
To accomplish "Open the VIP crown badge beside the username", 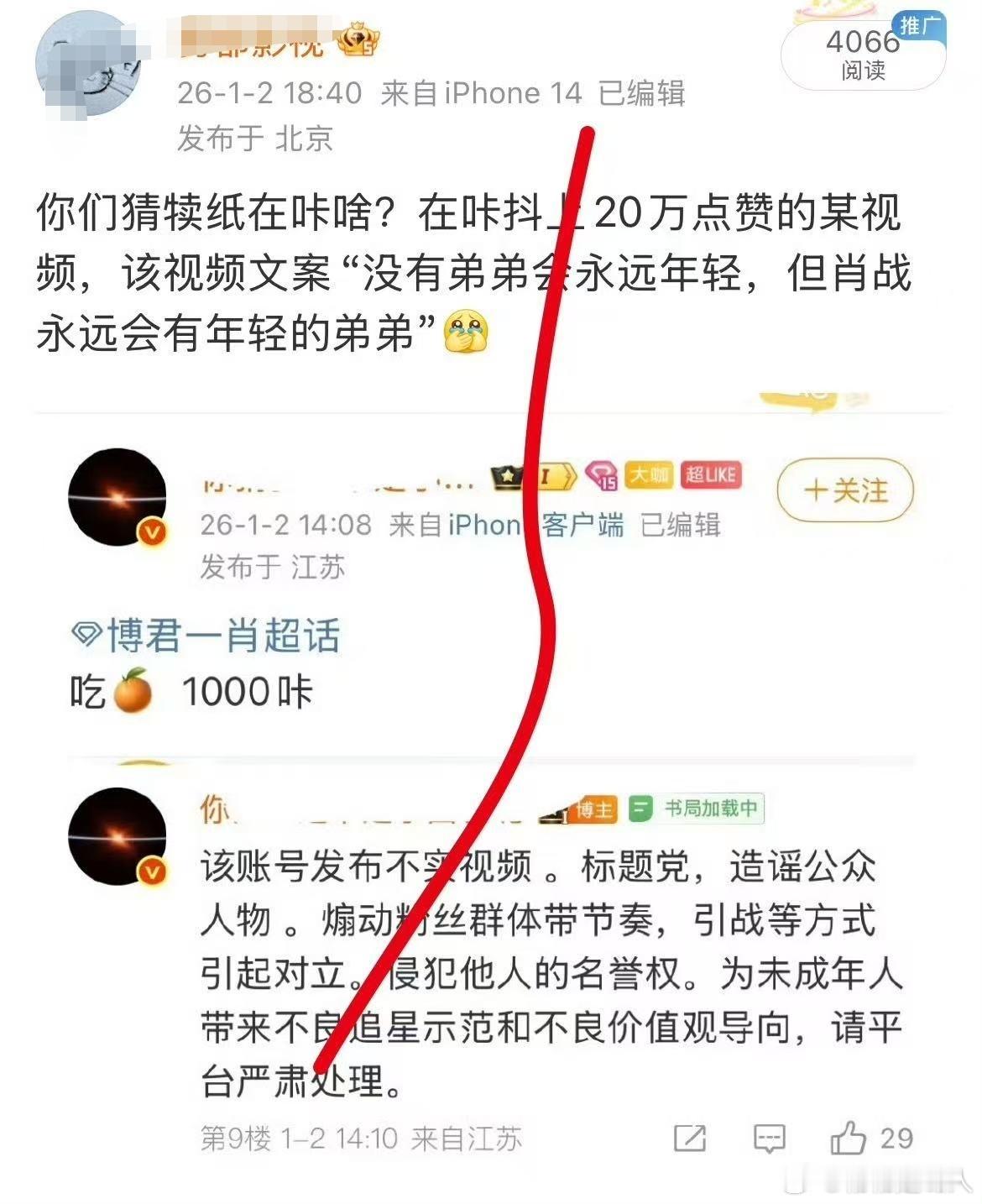I will point(356,39).
